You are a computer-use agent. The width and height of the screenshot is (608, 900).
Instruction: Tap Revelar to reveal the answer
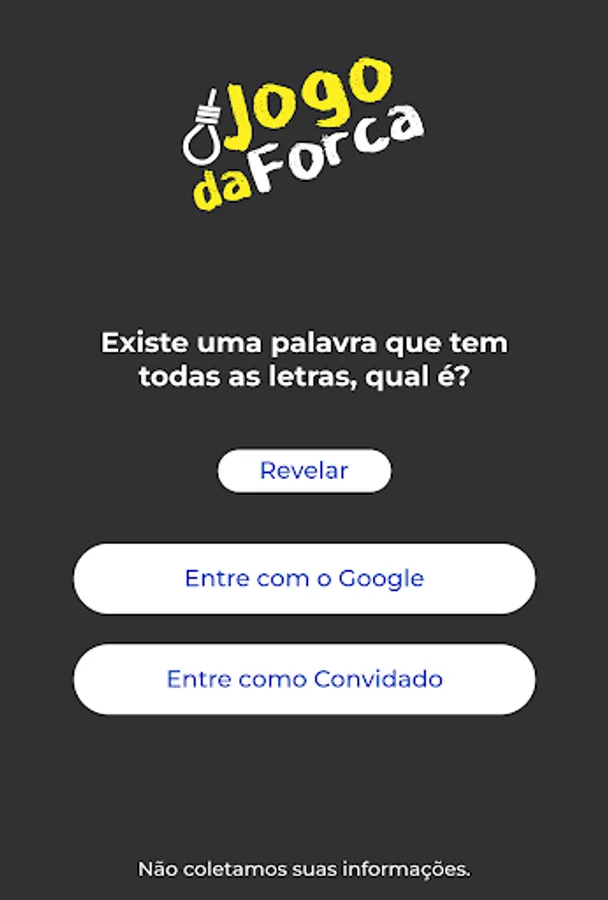(x=304, y=471)
